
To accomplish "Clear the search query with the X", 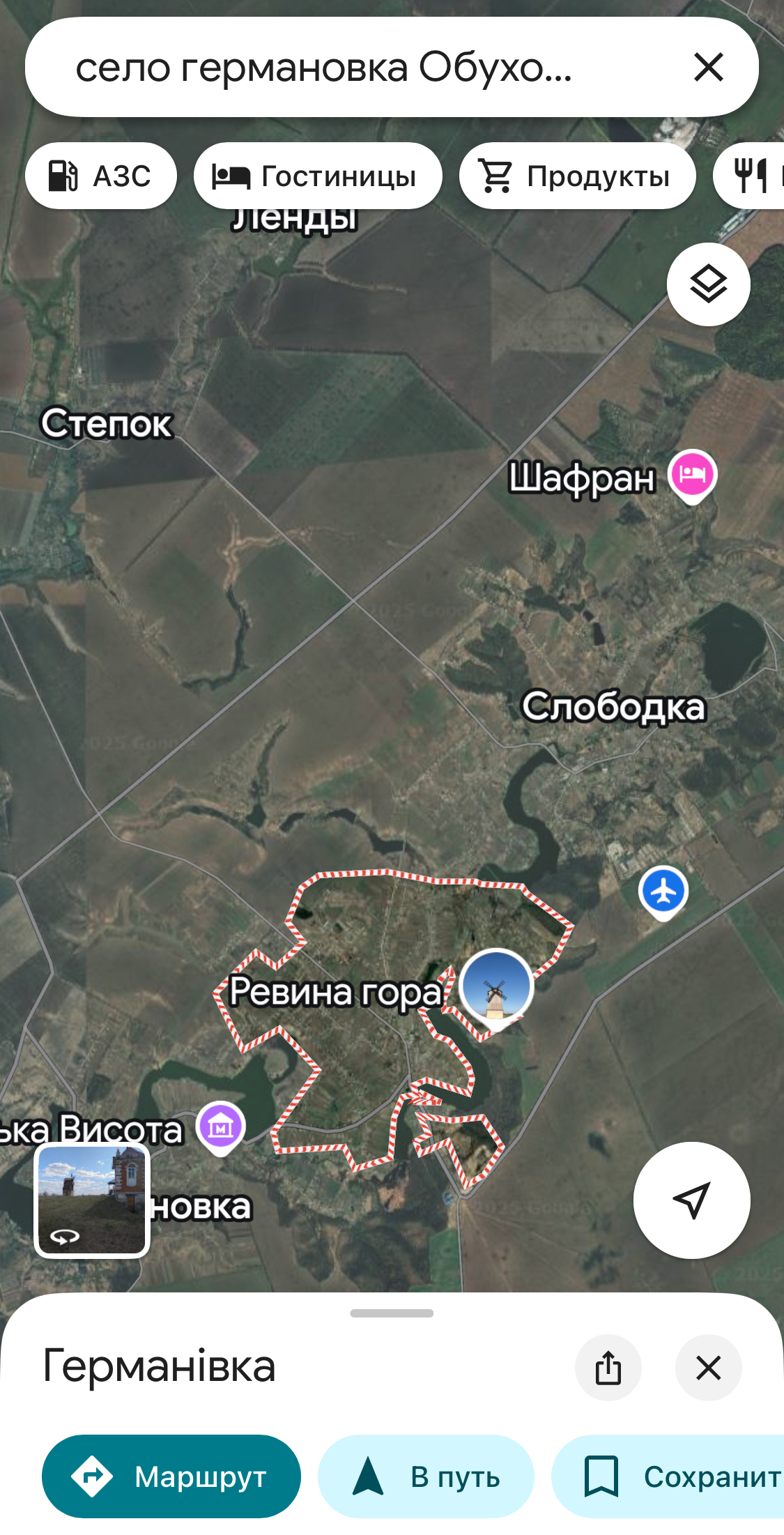I will (709, 68).
